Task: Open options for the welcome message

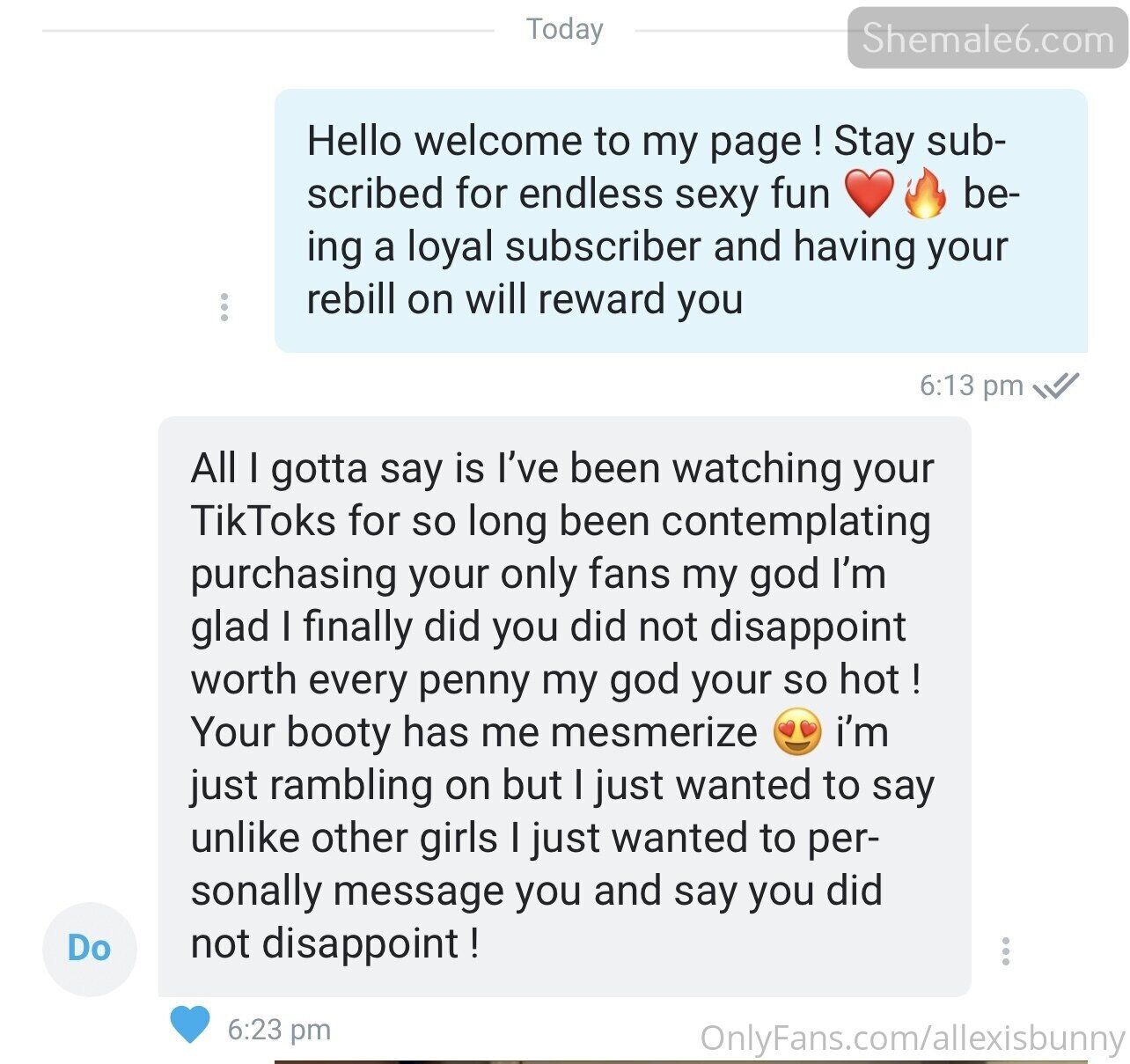Action: 224,306
